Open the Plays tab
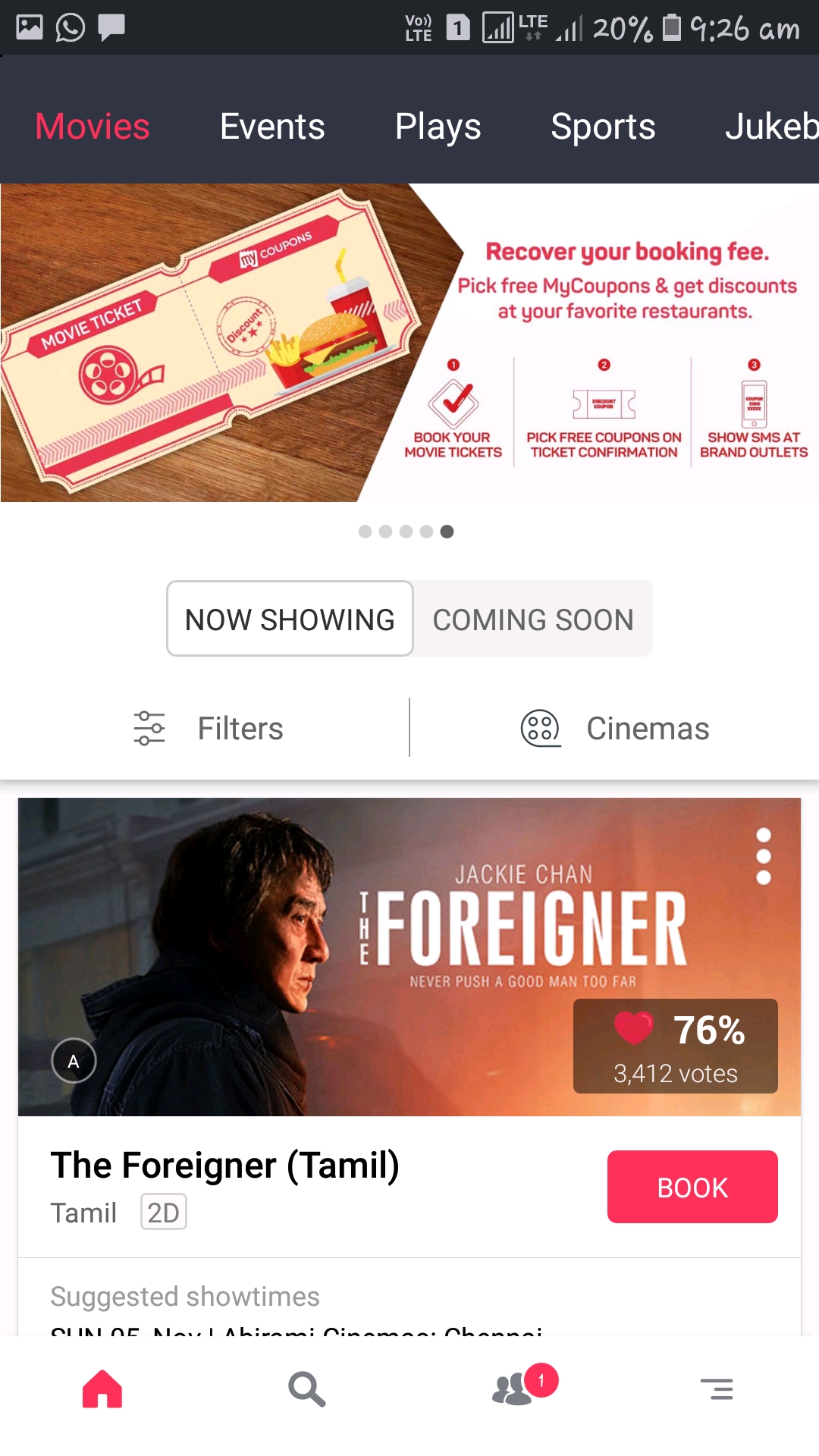Image resolution: width=819 pixels, height=1456 pixels. (x=438, y=126)
